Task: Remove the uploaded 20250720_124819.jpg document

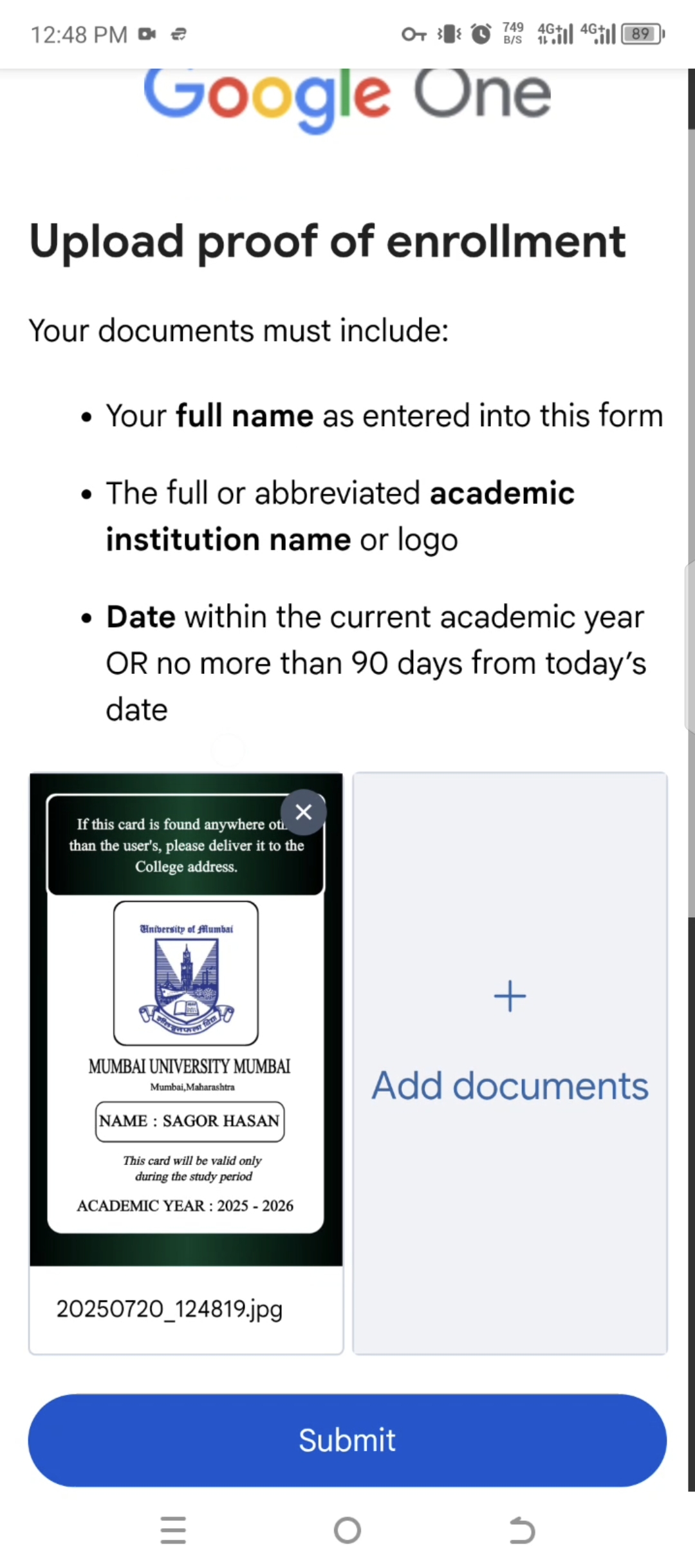Action: pyautogui.click(x=303, y=812)
